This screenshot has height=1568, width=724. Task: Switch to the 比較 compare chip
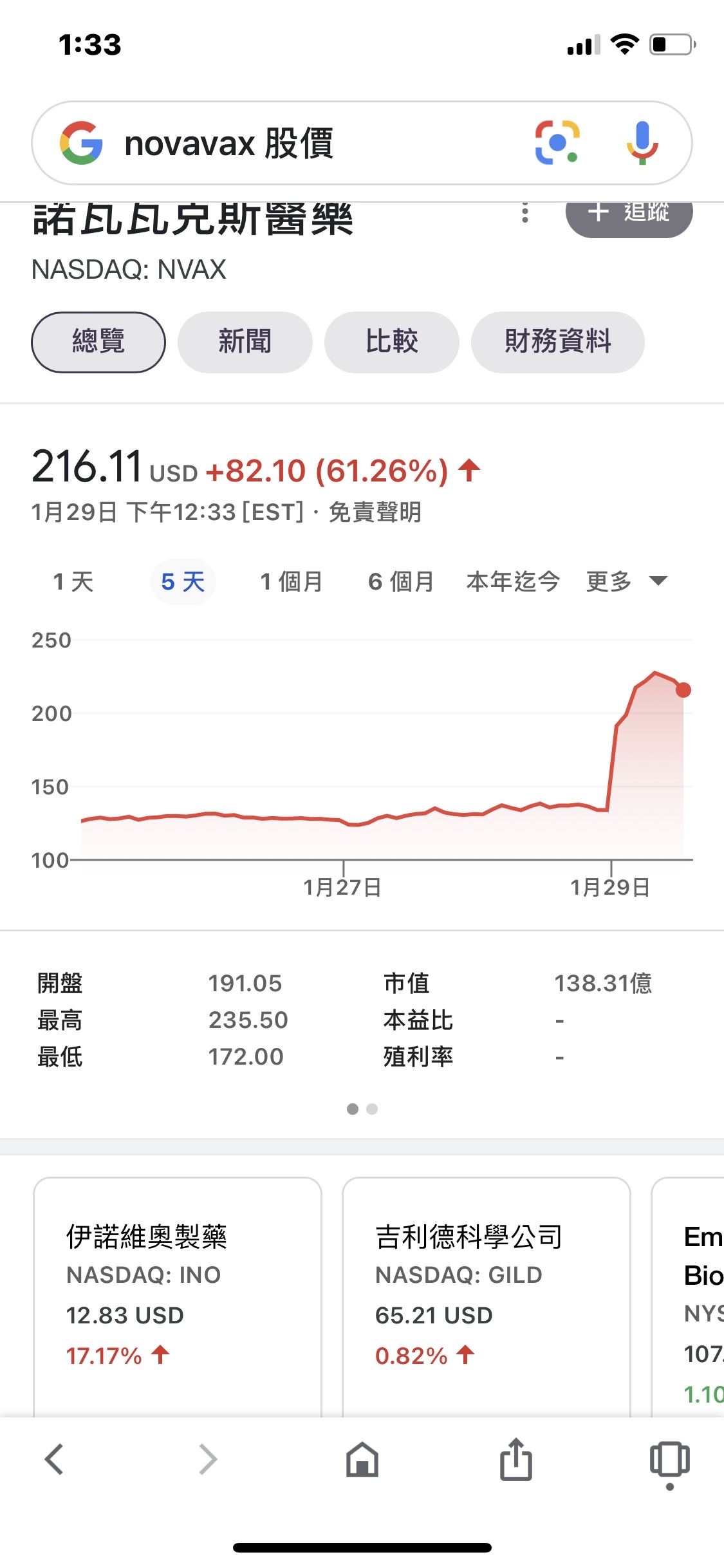pos(392,342)
